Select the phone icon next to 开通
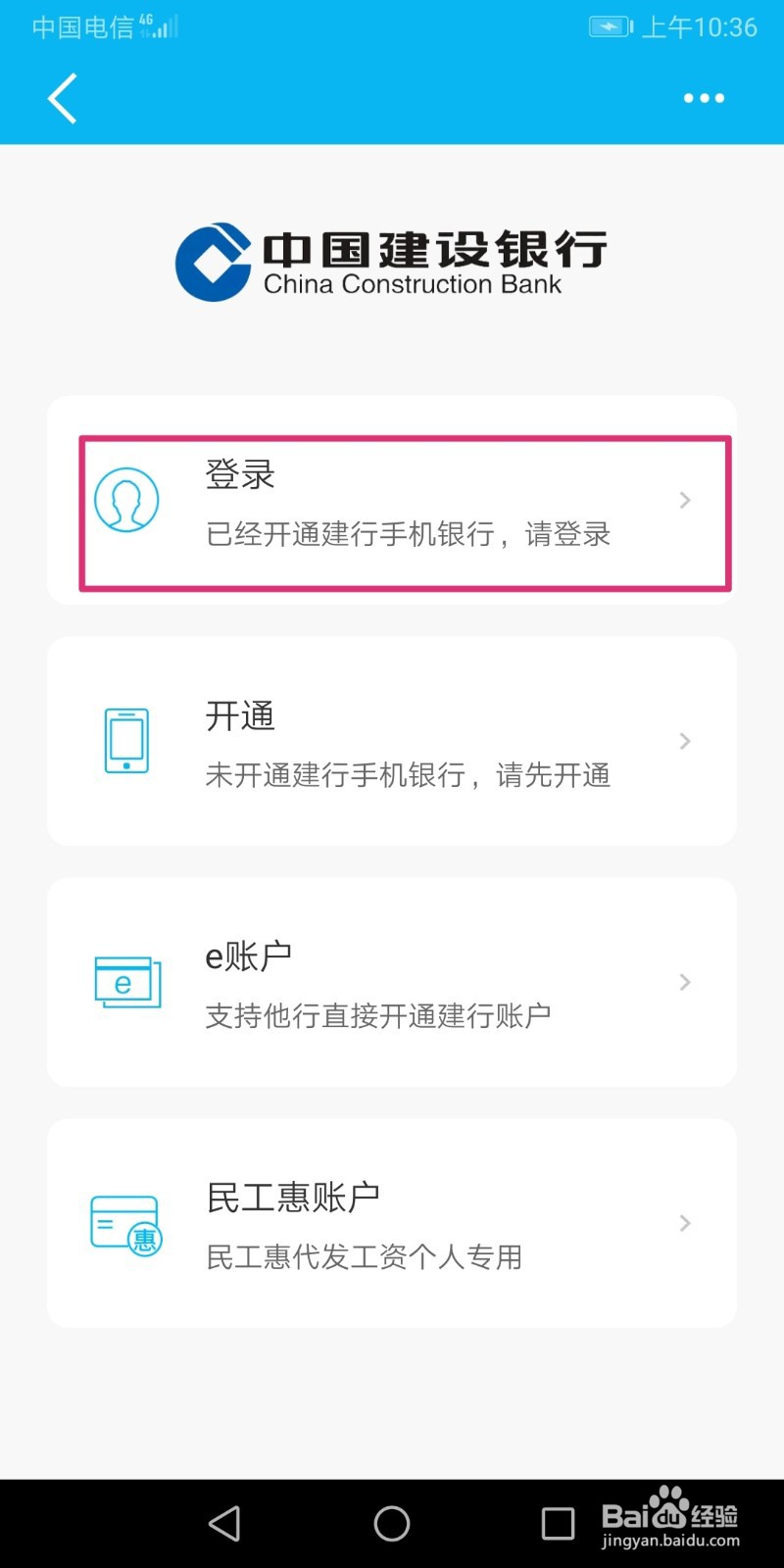784x1568 pixels. point(125,741)
